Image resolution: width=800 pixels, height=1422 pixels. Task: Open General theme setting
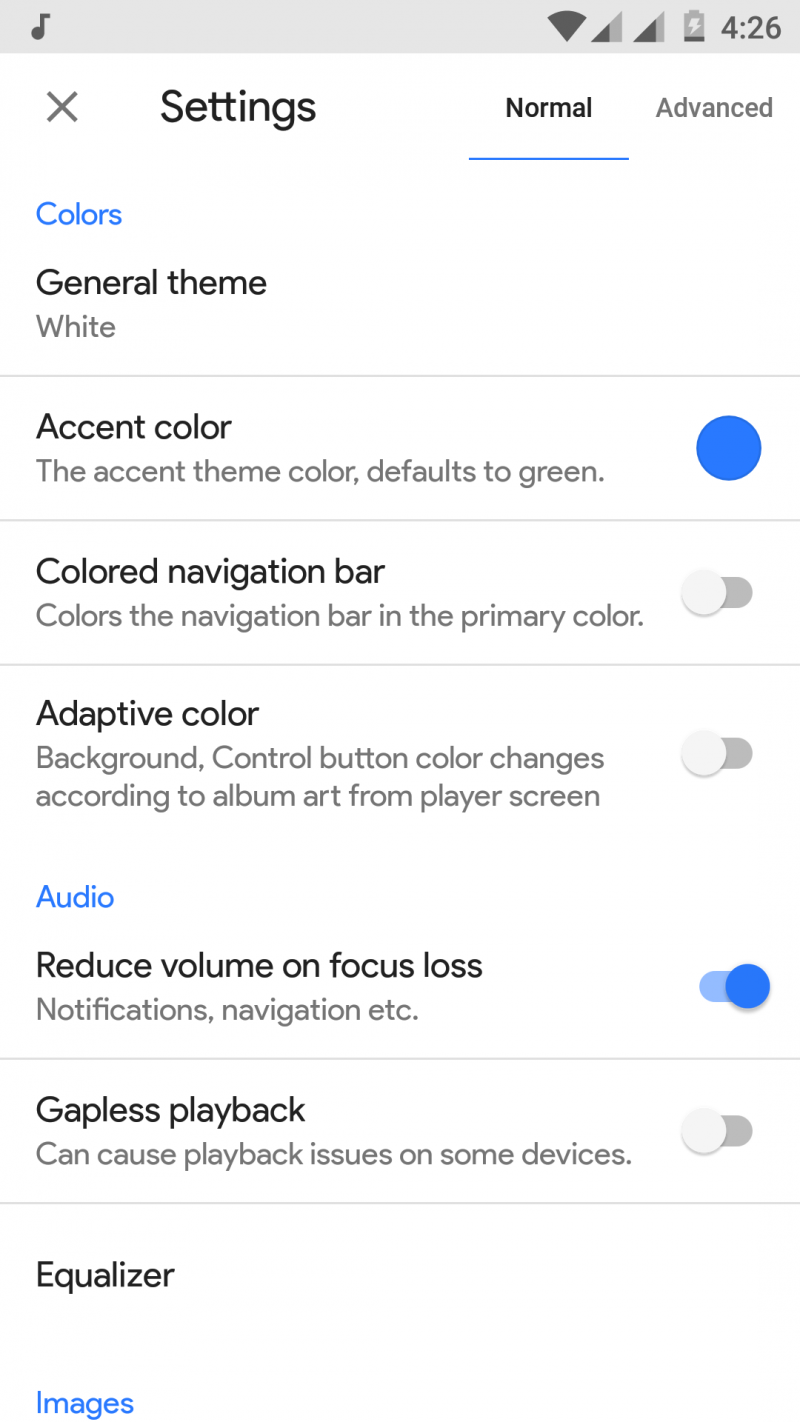[152, 303]
